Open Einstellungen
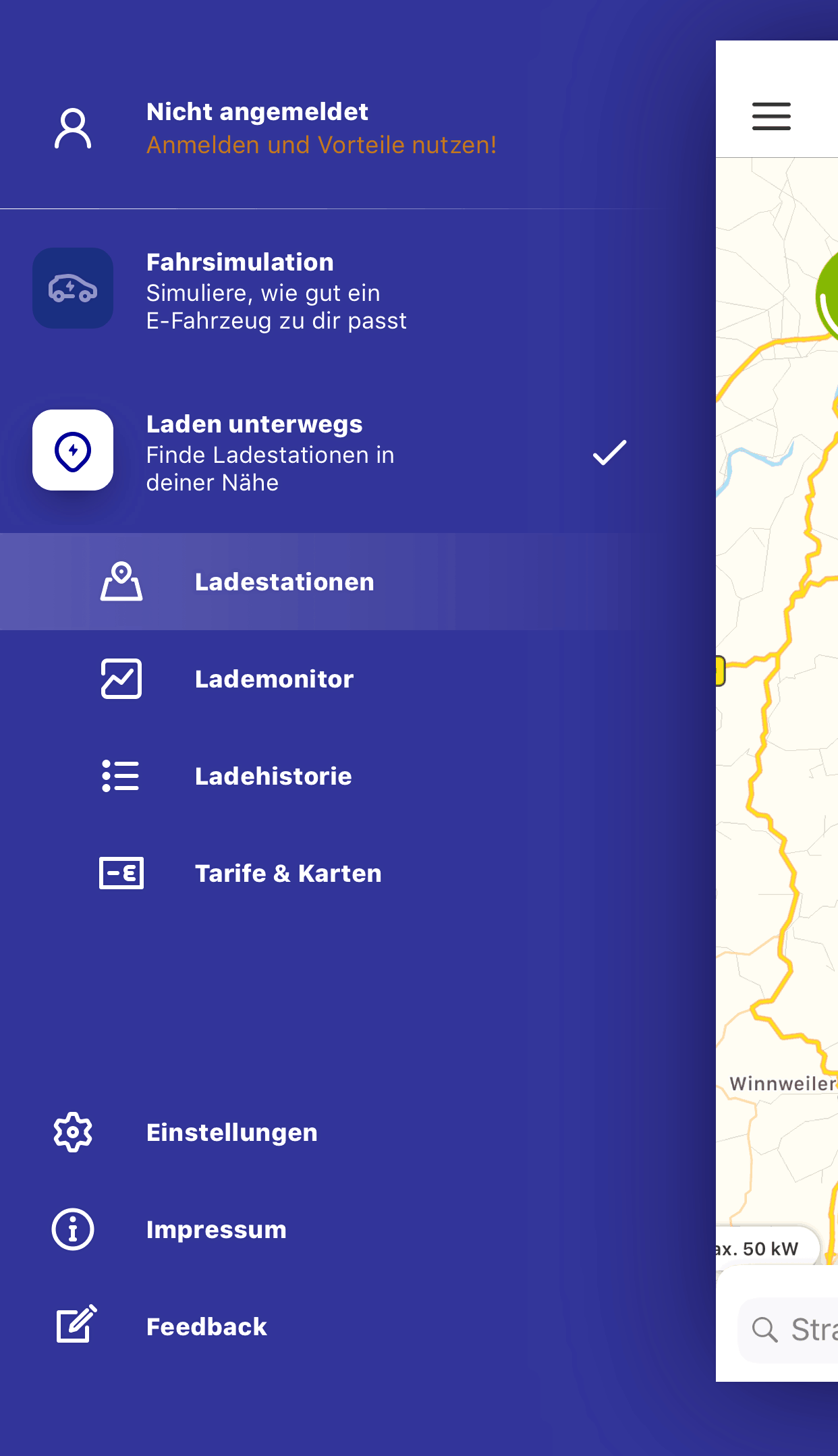The width and height of the screenshot is (838, 1456). (331, 1132)
